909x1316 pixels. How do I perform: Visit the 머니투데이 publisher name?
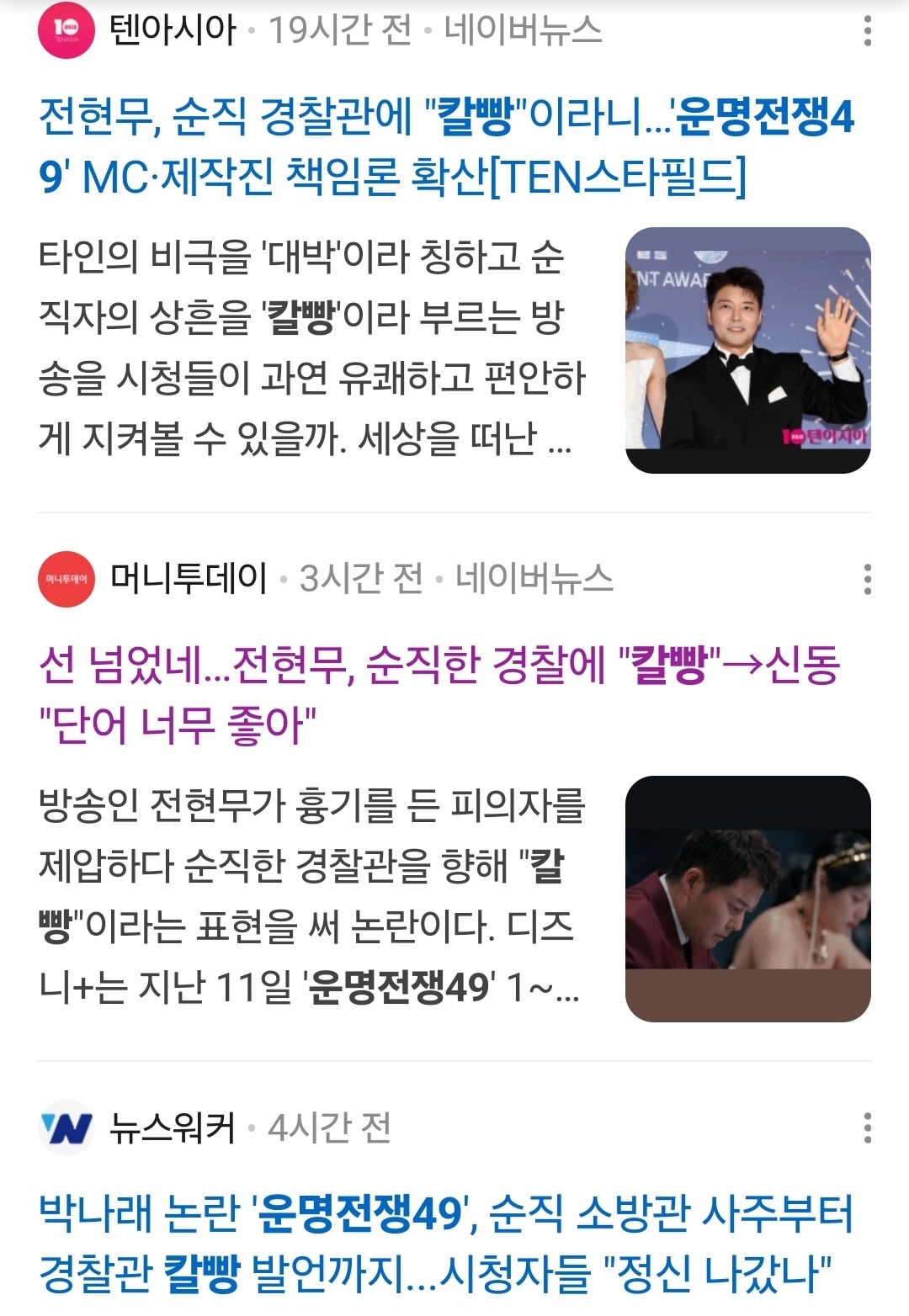[189, 579]
